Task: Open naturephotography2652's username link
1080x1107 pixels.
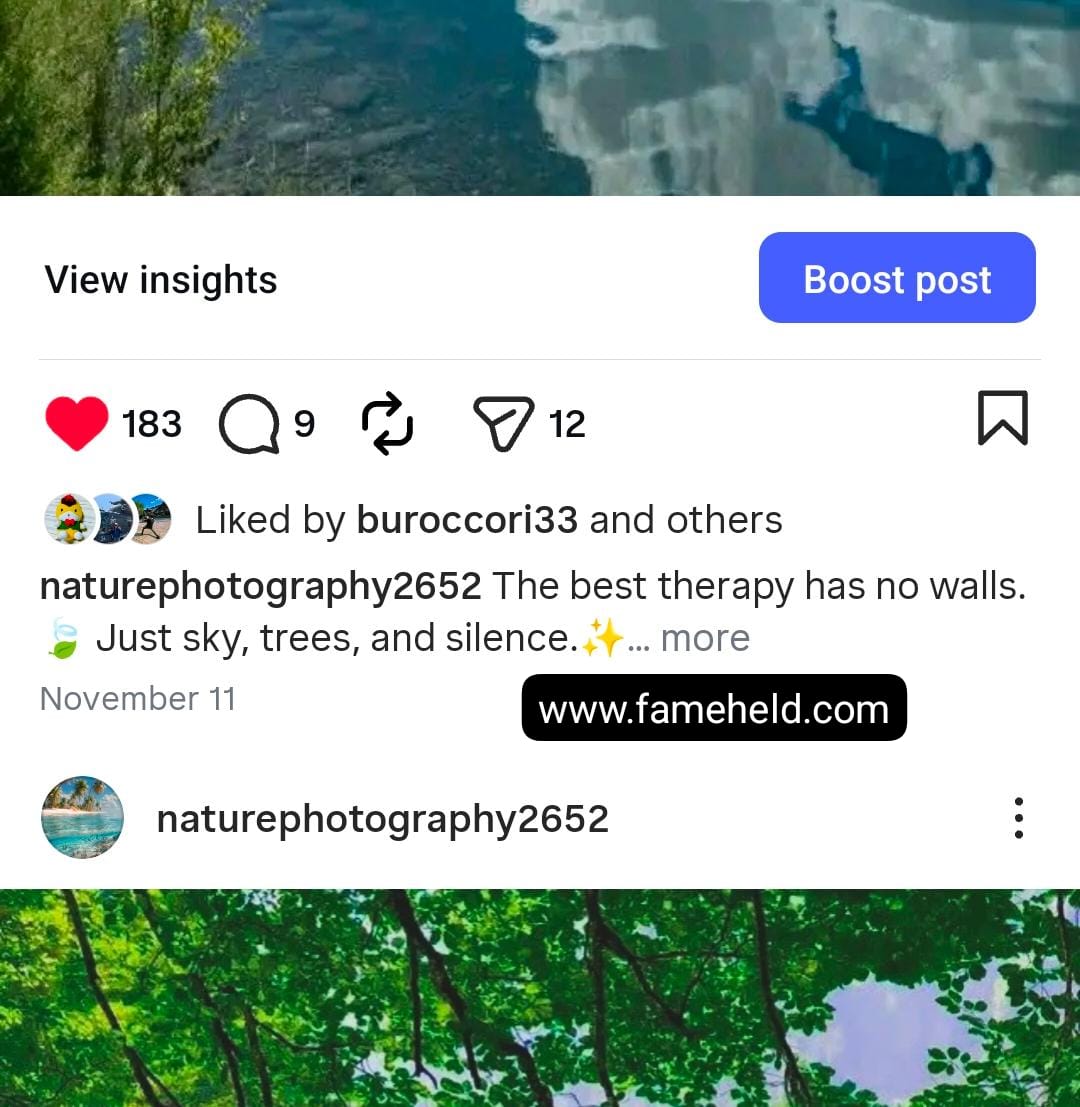Action: 260,586
